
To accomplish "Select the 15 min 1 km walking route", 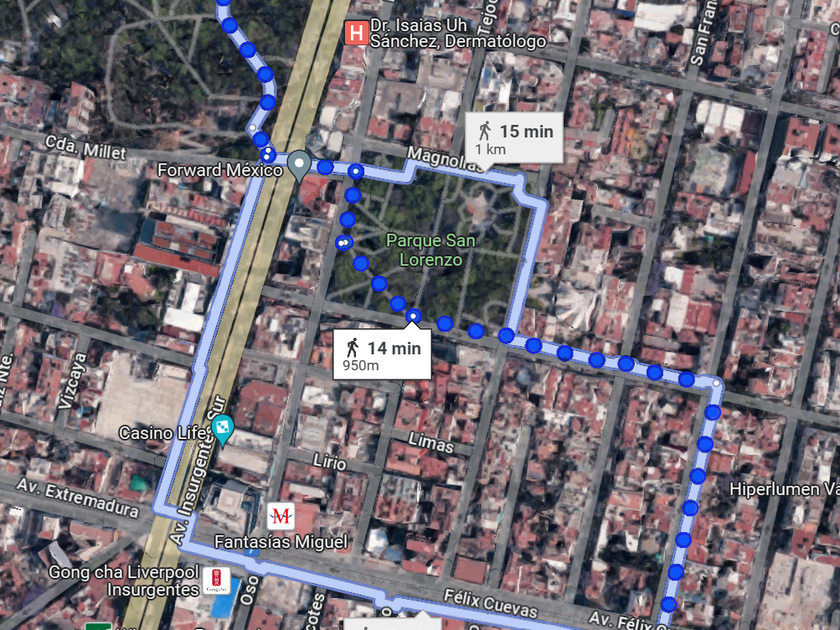I will (x=514, y=138).
